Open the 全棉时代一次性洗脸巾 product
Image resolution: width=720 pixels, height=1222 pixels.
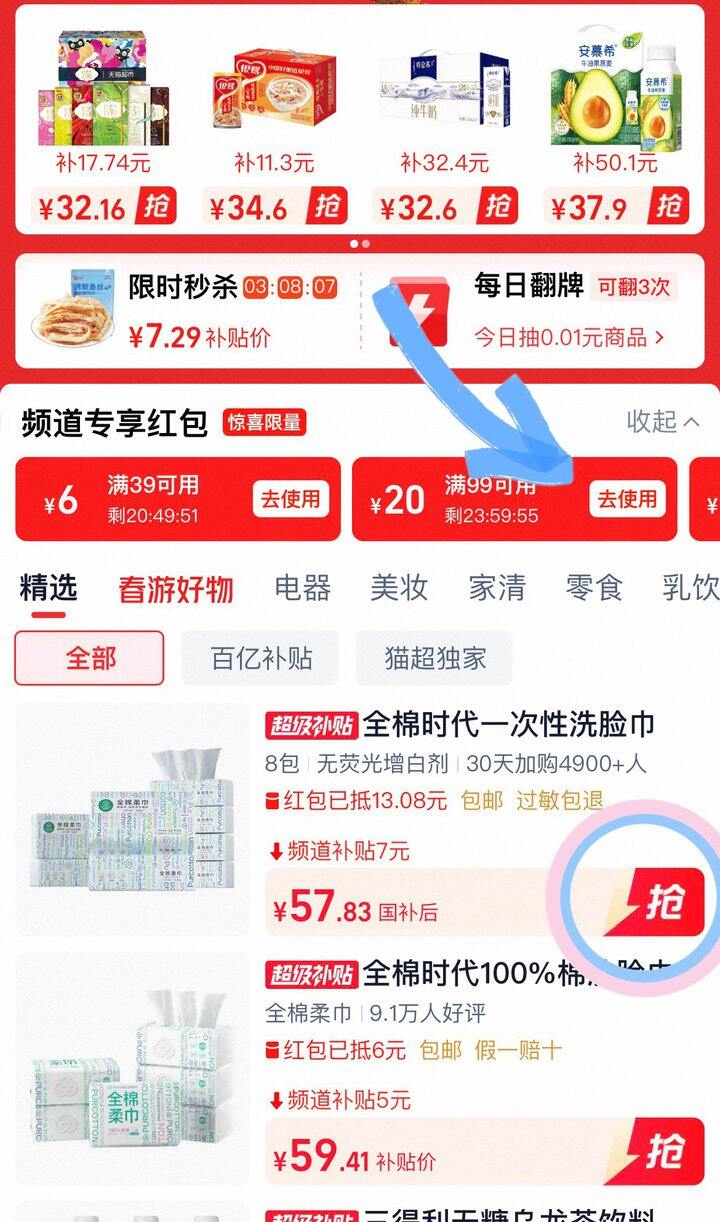pyautogui.click(x=508, y=724)
